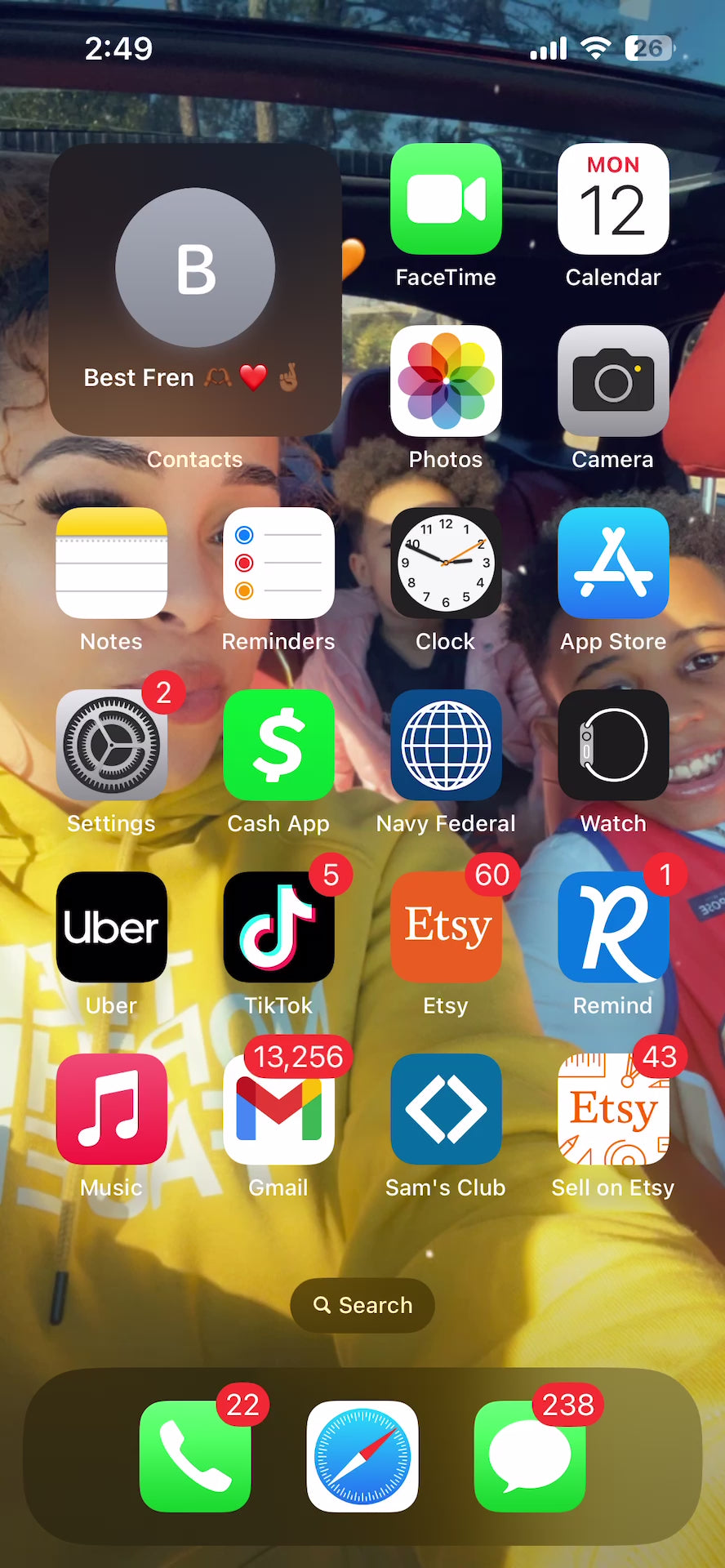725x1568 pixels.
Task: Open the Best Fren contact widget
Action: (195, 290)
